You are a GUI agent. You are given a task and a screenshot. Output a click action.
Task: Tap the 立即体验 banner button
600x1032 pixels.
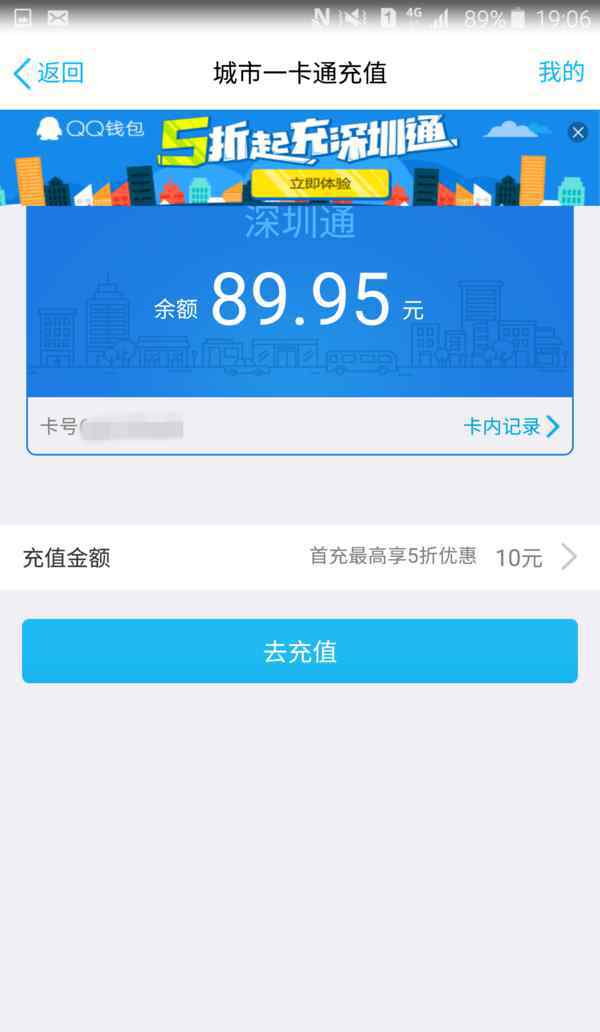(x=319, y=183)
